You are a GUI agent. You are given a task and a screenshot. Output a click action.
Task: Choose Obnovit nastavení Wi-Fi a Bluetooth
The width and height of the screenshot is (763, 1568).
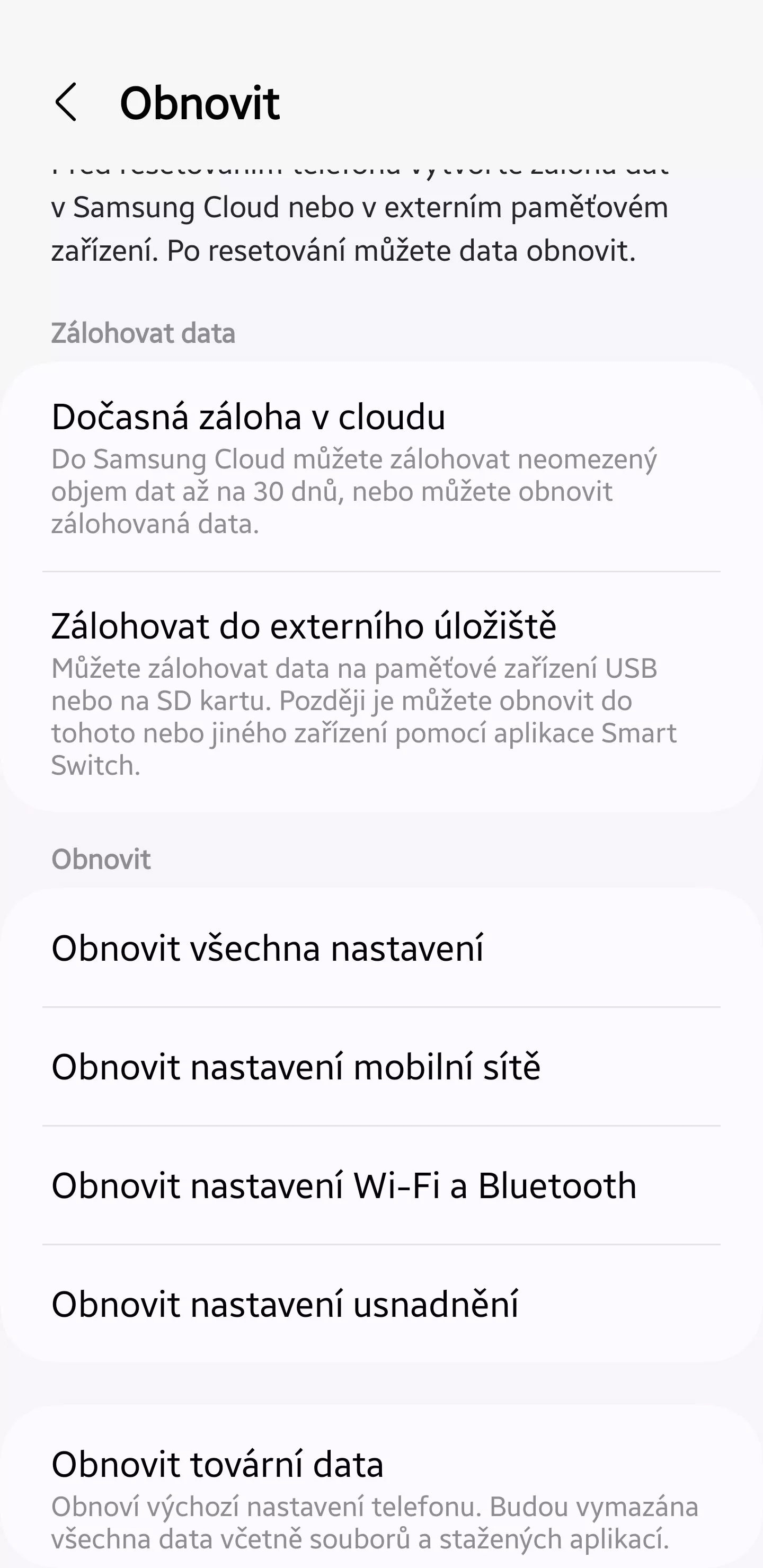[x=381, y=1185]
